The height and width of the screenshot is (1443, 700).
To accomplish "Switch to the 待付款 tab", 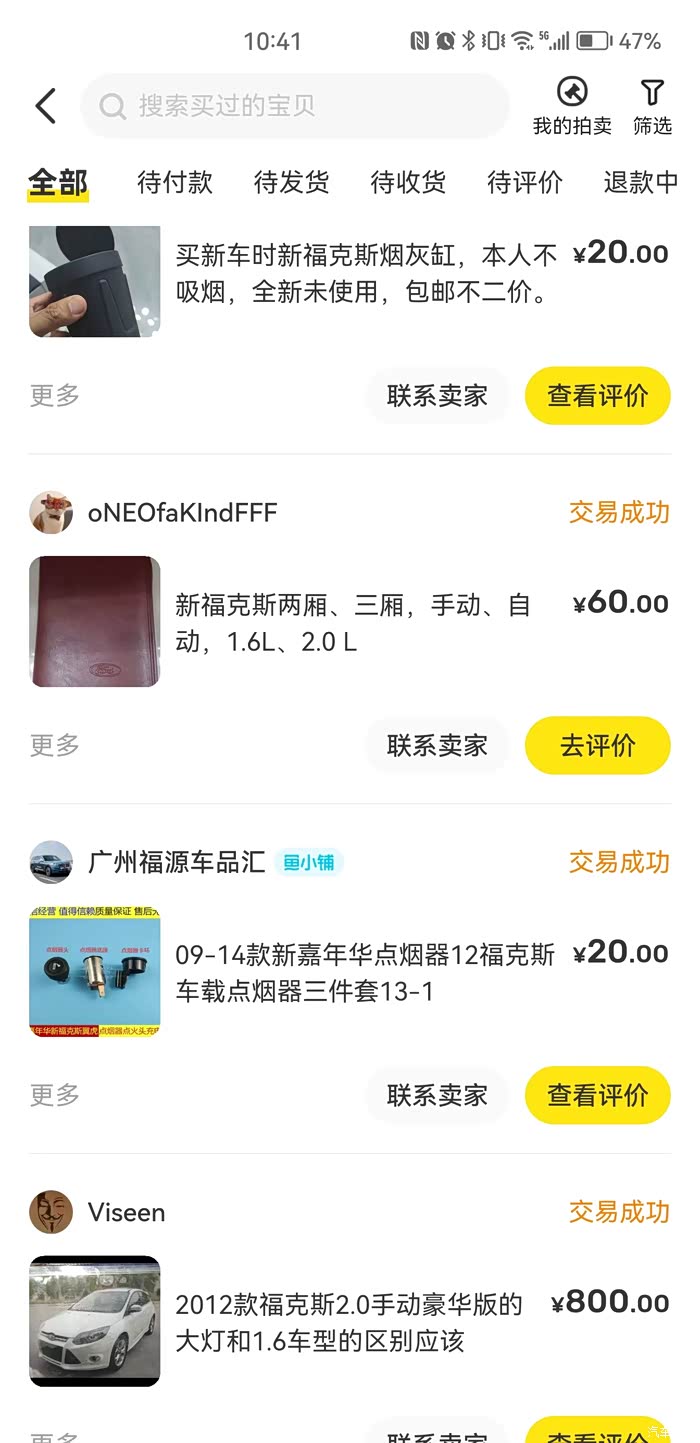I will tap(175, 182).
